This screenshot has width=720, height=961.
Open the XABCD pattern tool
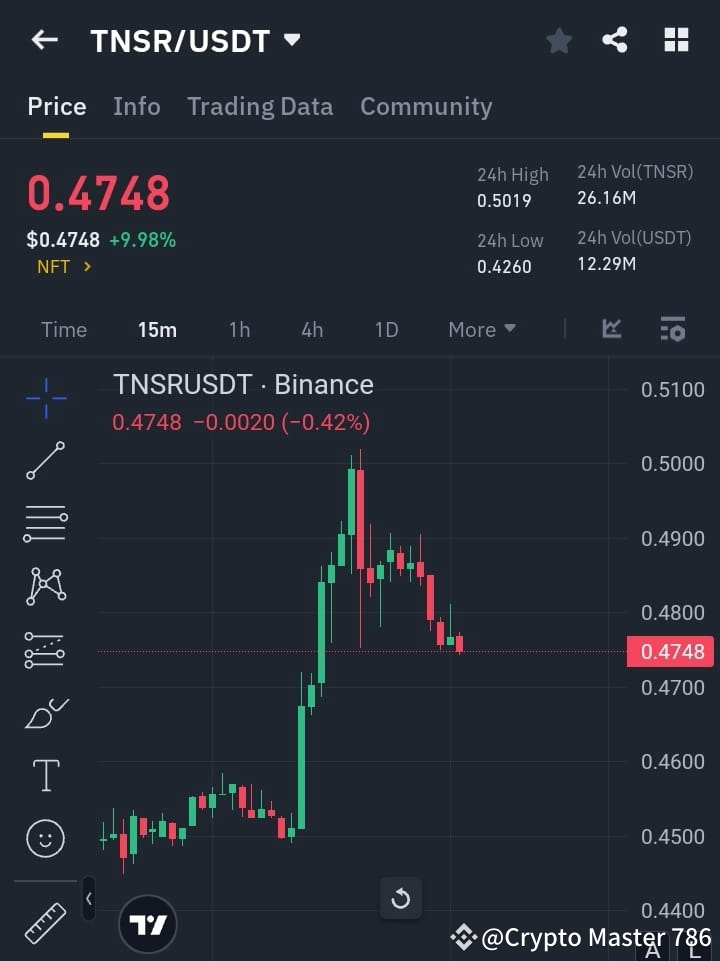[x=45, y=587]
